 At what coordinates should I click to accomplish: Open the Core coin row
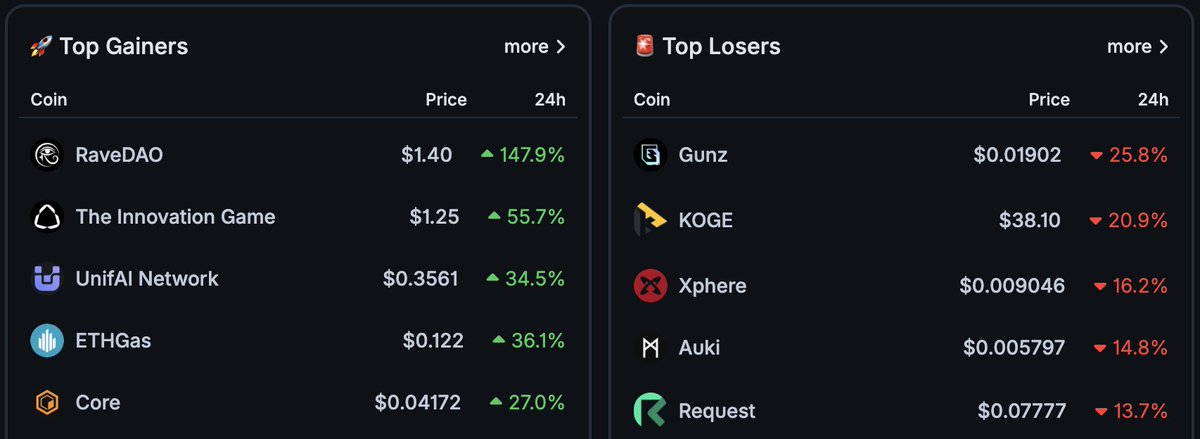tap(98, 403)
